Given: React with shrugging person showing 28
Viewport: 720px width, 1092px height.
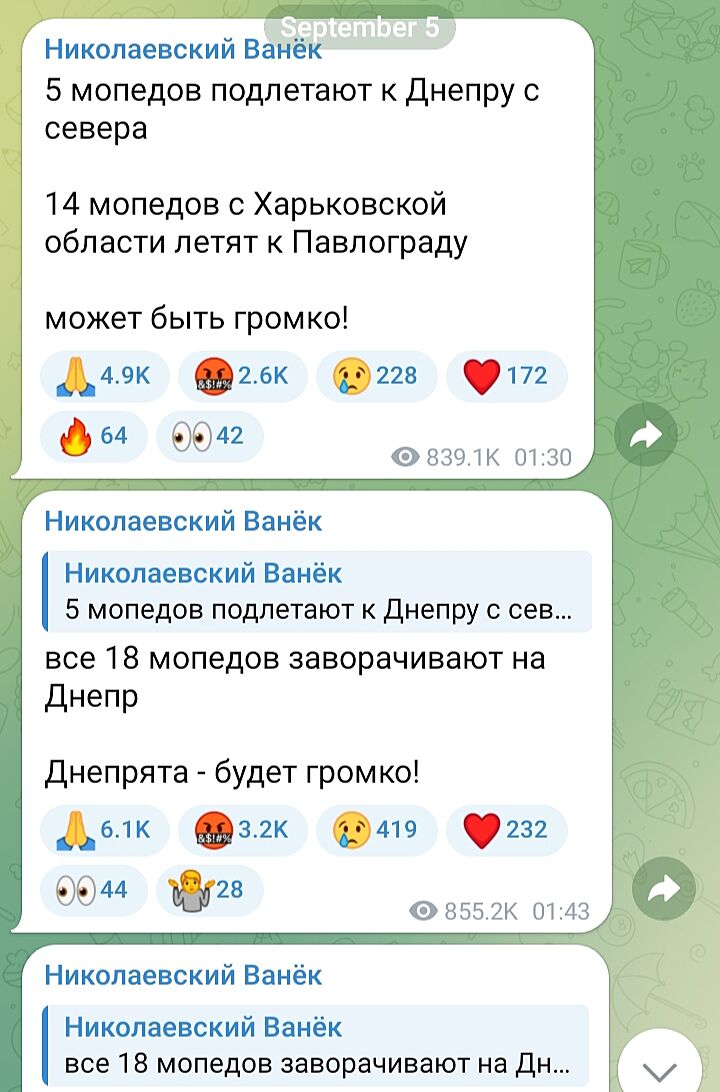Looking at the screenshot, I should (209, 889).
